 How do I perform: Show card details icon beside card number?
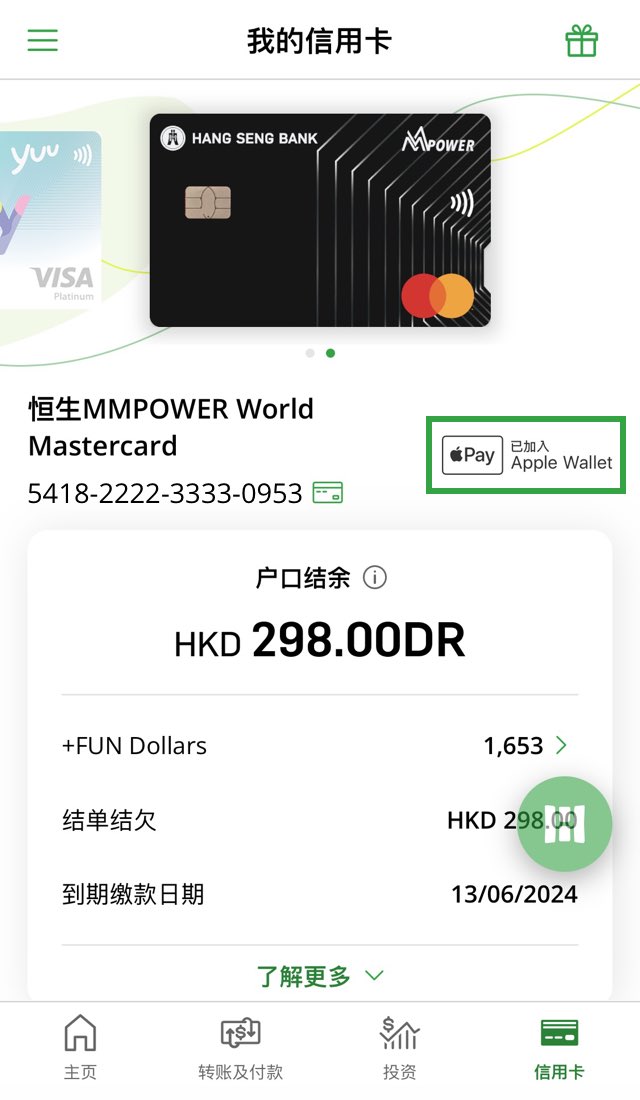click(327, 492)
